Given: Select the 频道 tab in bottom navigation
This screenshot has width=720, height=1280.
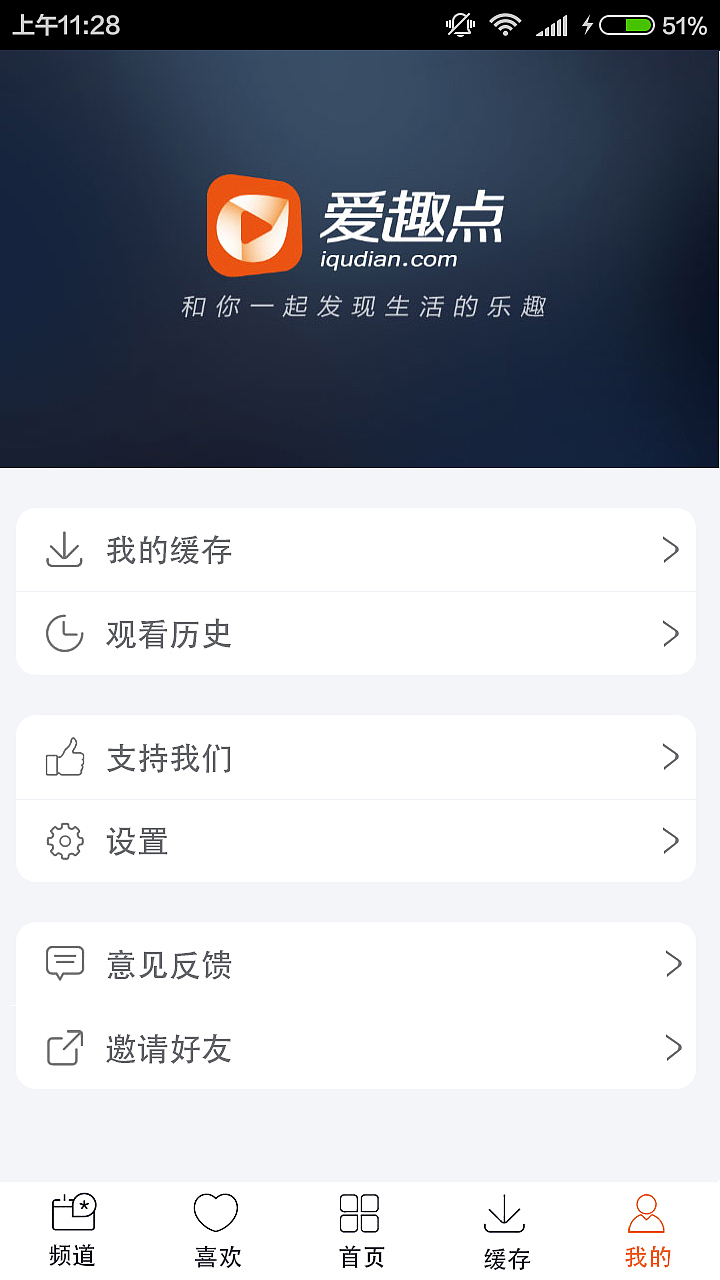Looking at the screenshot, I should point(70,1227).
